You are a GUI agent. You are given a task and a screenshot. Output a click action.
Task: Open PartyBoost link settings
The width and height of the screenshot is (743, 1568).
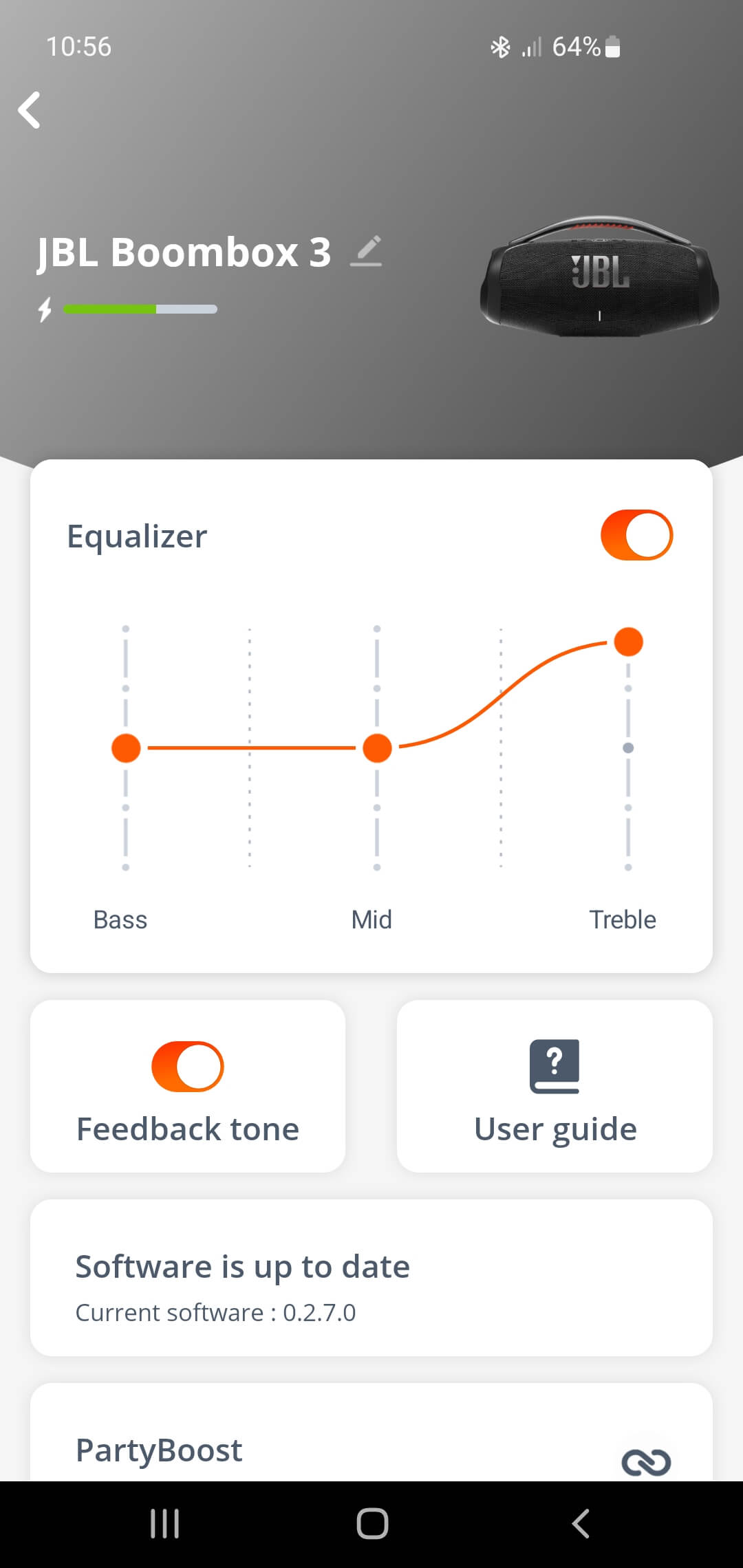pyautogui.click(x=645, y=1462)
